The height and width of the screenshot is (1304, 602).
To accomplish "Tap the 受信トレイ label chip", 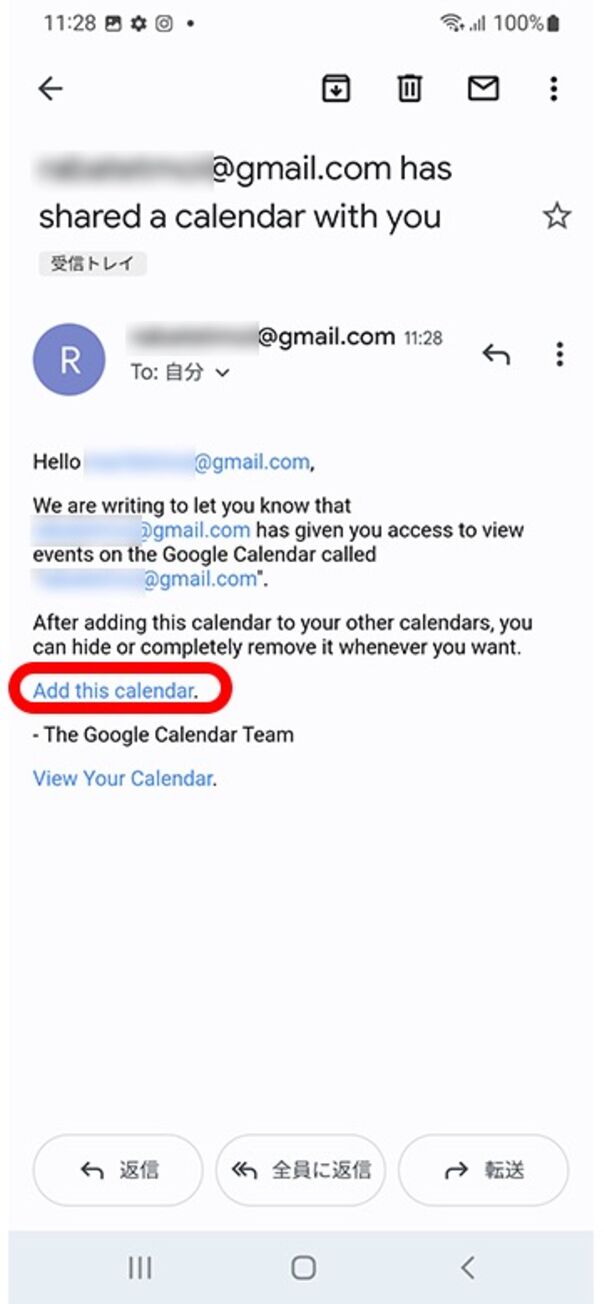I will (93, 264).
